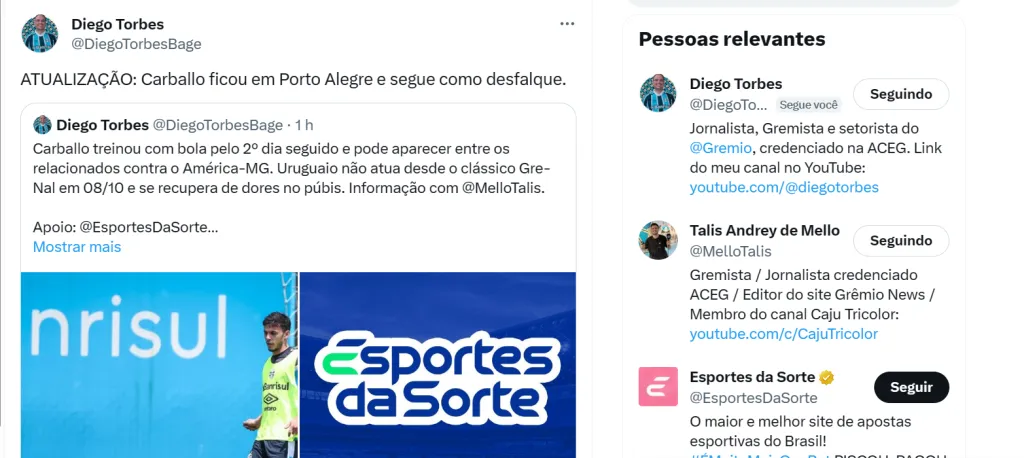
Task: View Talis Andrey de Mello's profile
Action: pyautogui.click(x=764, y=231)
